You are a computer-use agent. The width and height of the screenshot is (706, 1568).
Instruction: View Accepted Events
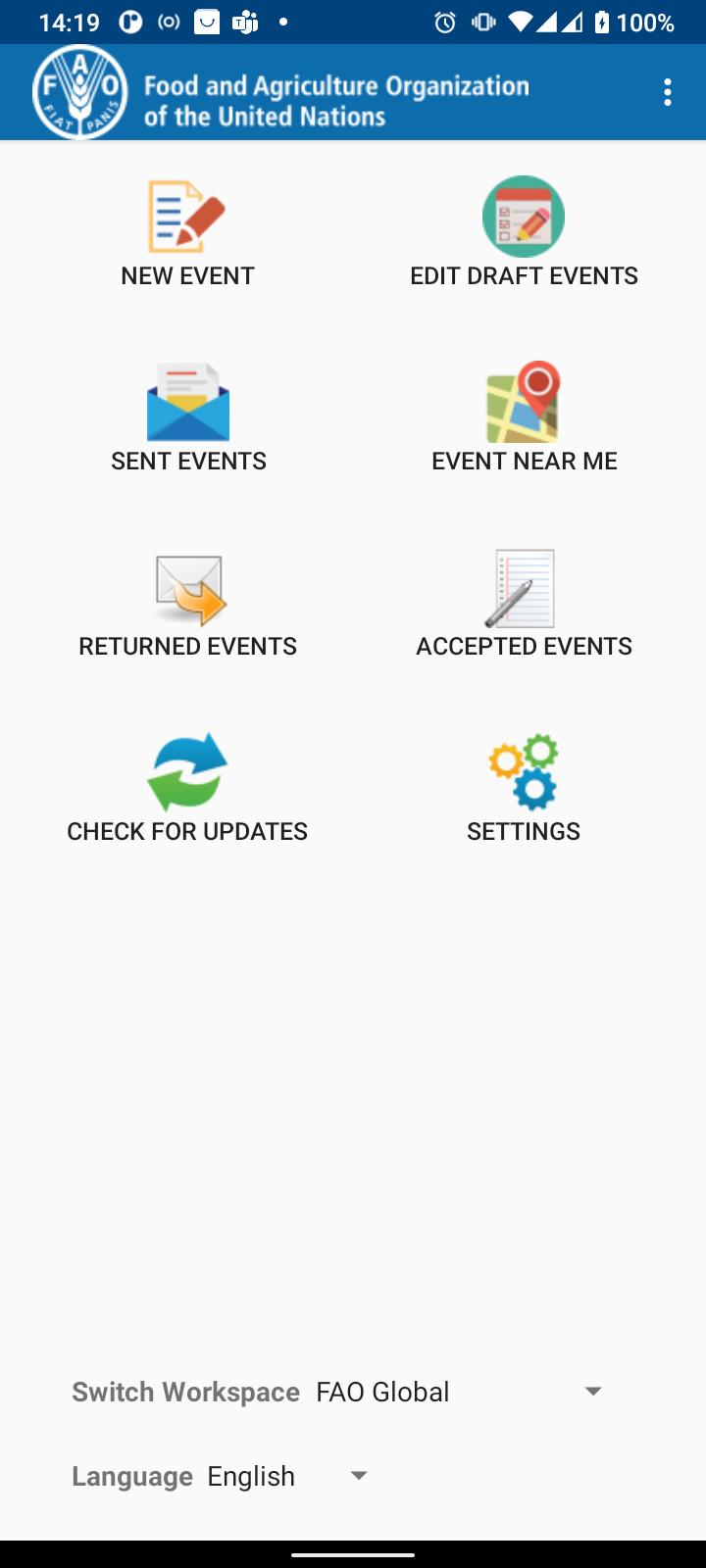point(524,604)
